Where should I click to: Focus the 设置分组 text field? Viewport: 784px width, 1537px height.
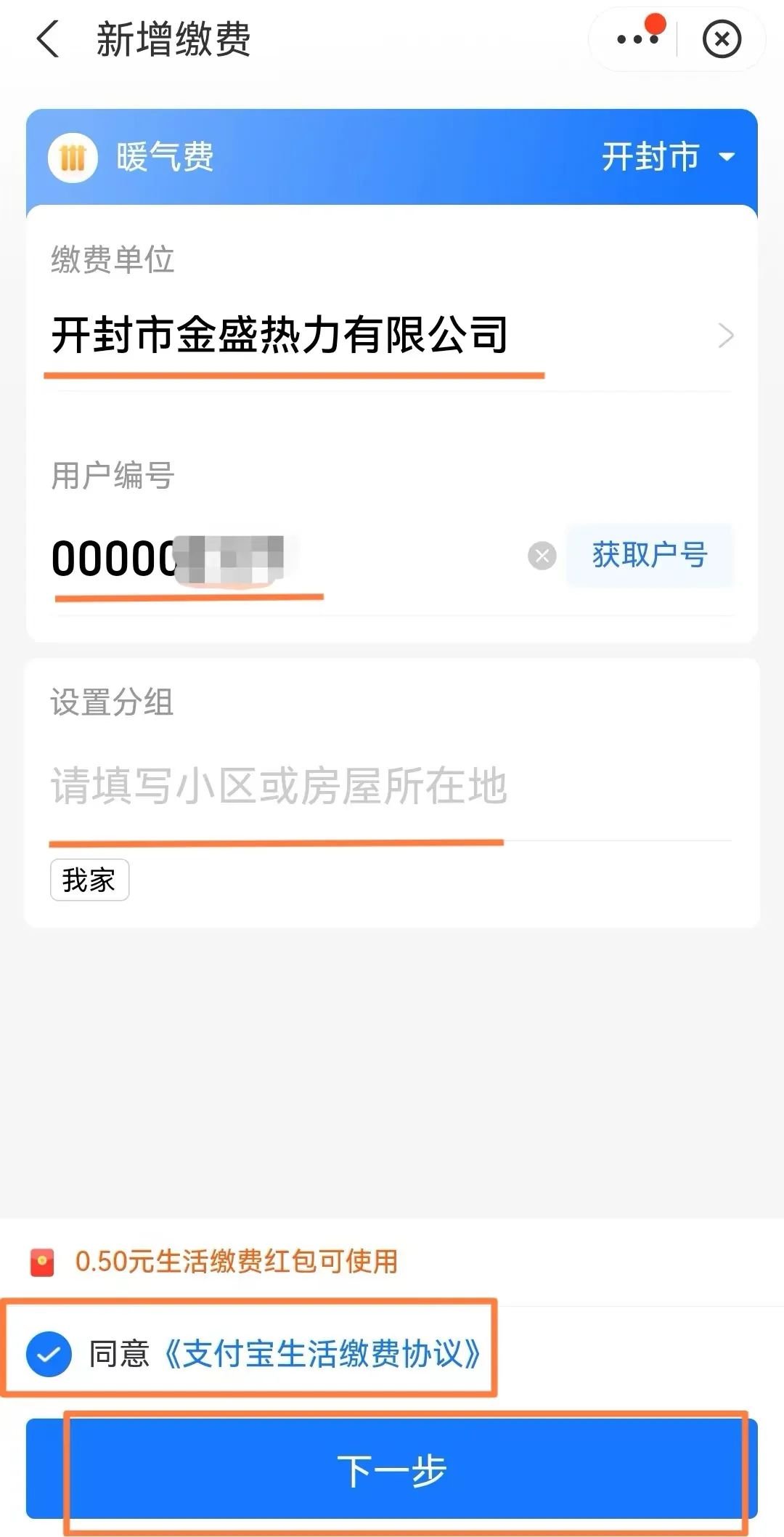pyautogui.click(x=363, y=786)
